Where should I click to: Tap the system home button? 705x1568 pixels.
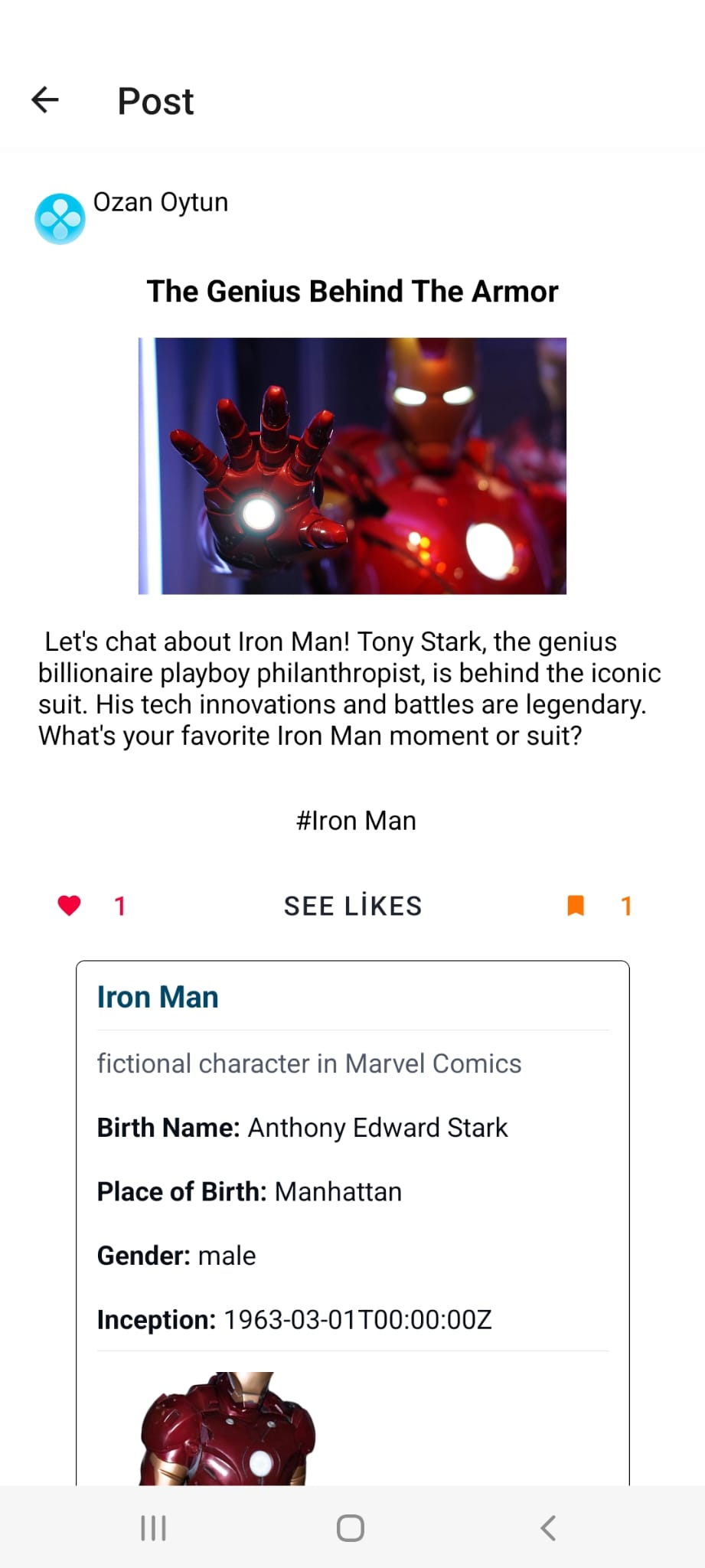351,1528
